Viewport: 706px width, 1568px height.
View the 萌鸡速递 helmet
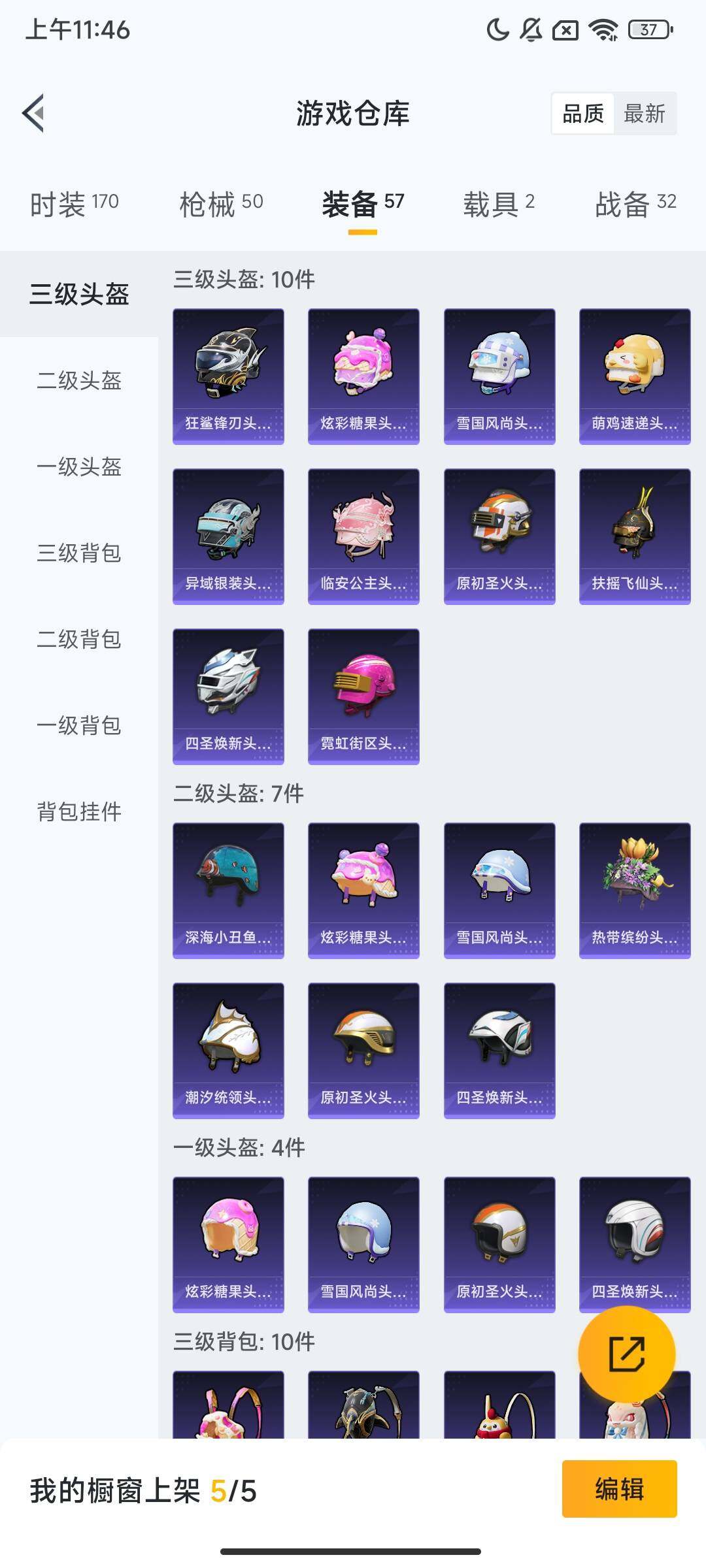635,376
